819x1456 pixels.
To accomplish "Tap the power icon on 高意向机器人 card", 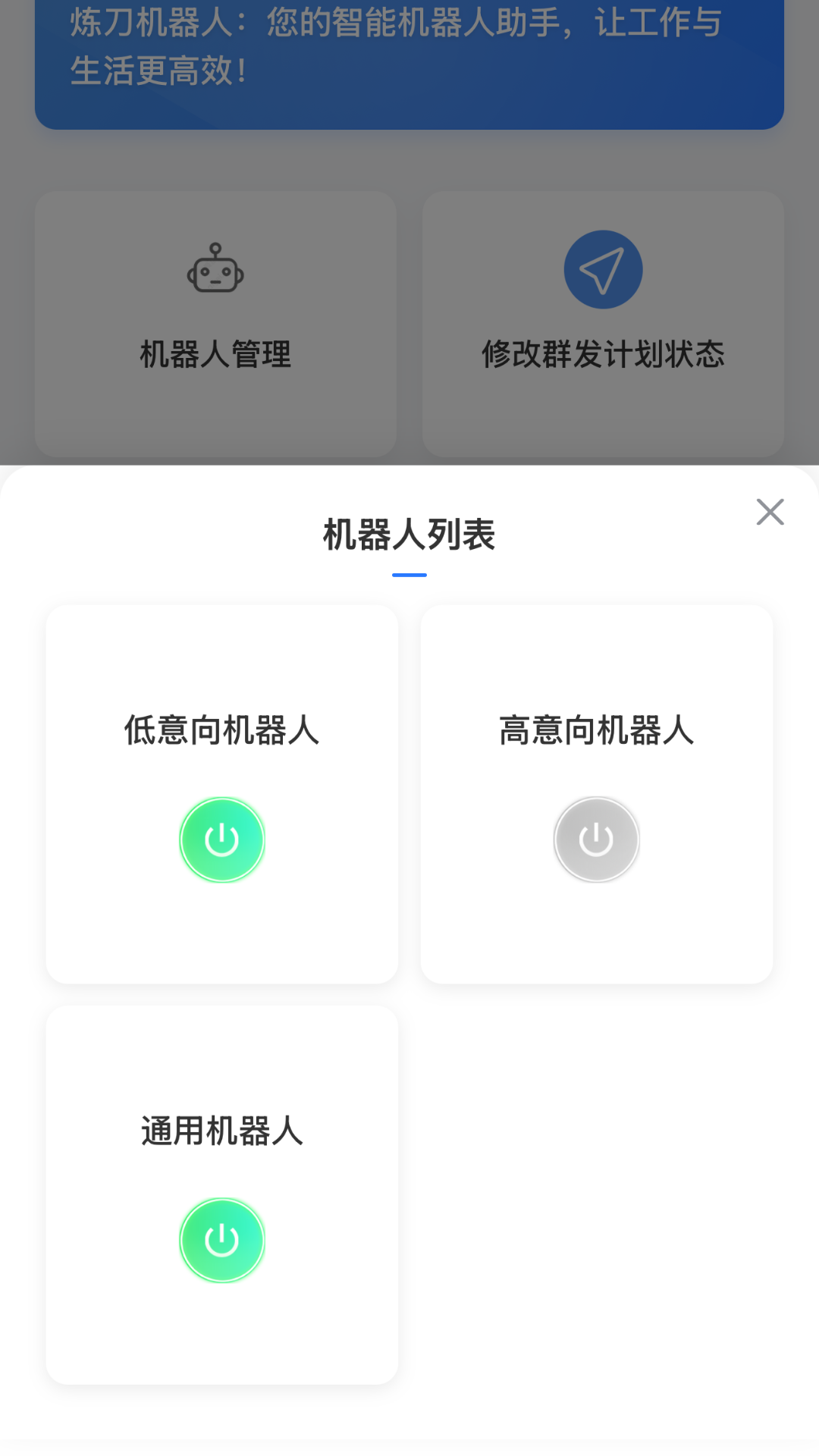I will 596,839.
